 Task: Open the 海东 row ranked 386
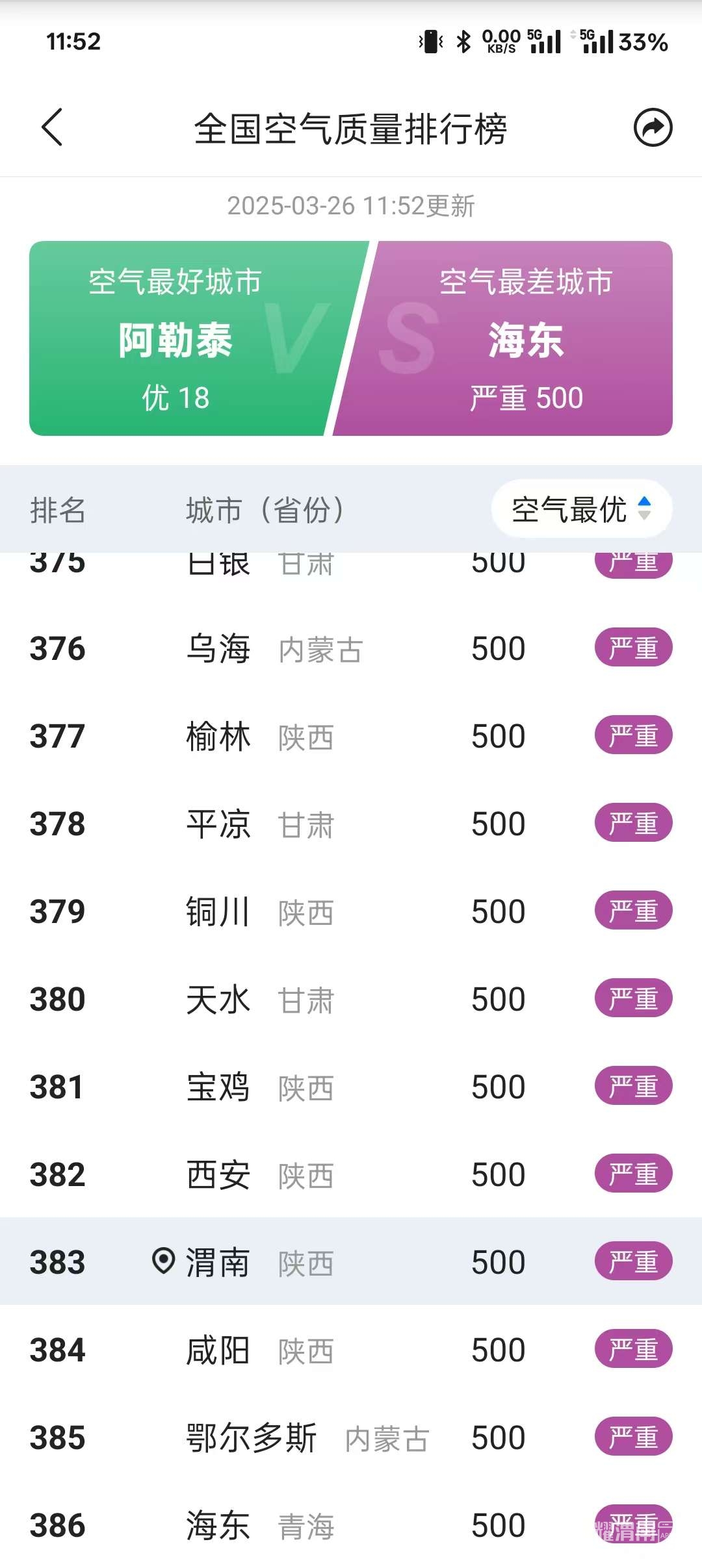[351, 1526]
